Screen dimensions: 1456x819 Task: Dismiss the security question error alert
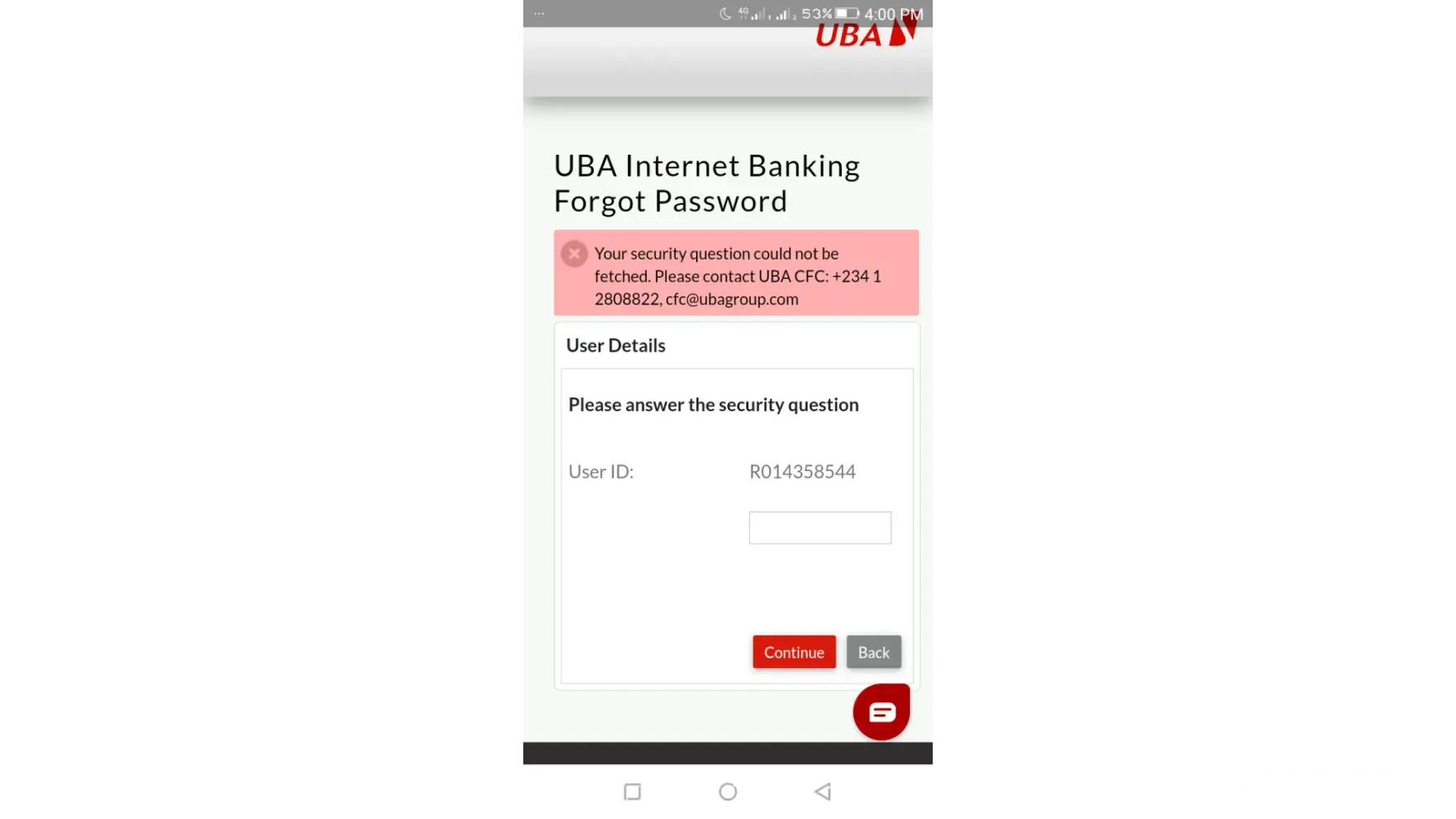(574, 254)
